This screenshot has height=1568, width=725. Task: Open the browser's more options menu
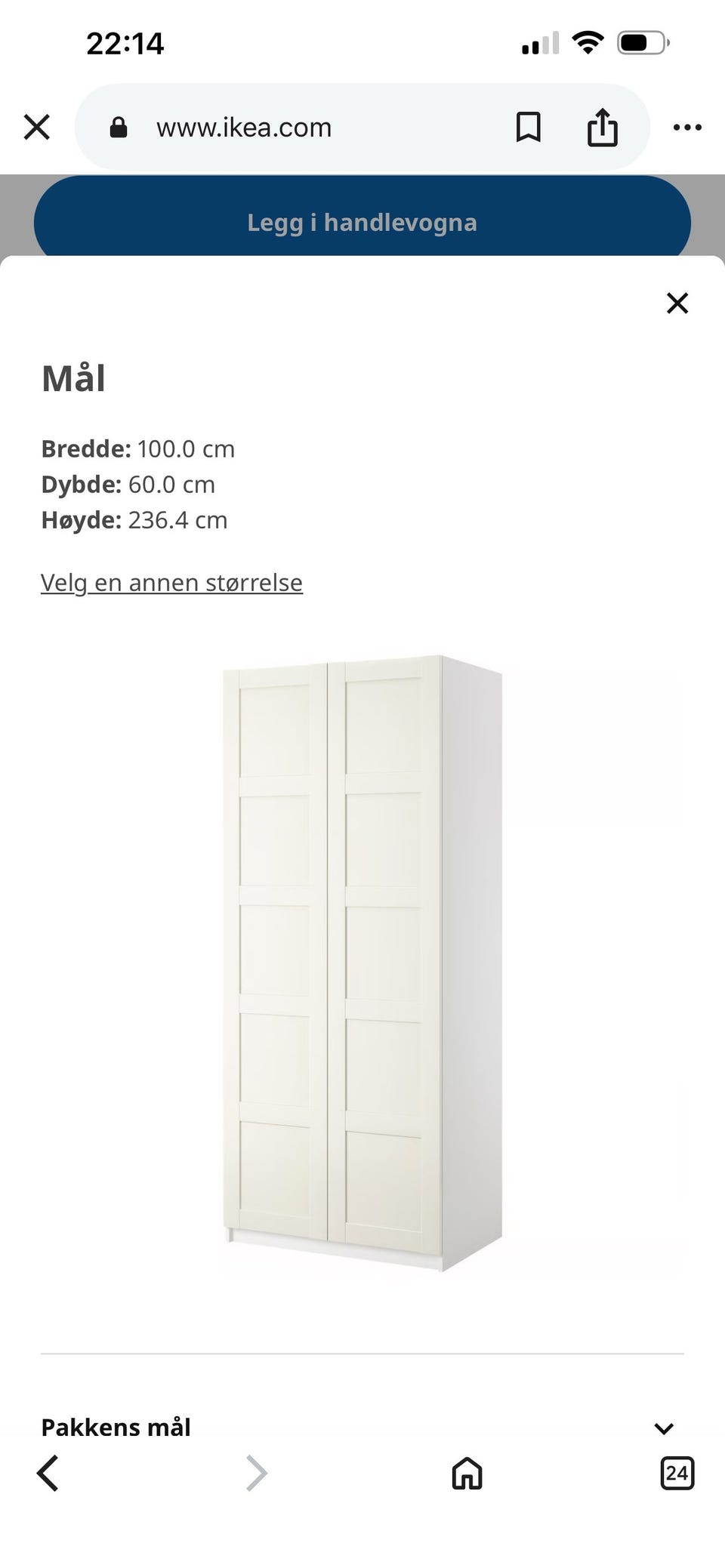(687, 126)
